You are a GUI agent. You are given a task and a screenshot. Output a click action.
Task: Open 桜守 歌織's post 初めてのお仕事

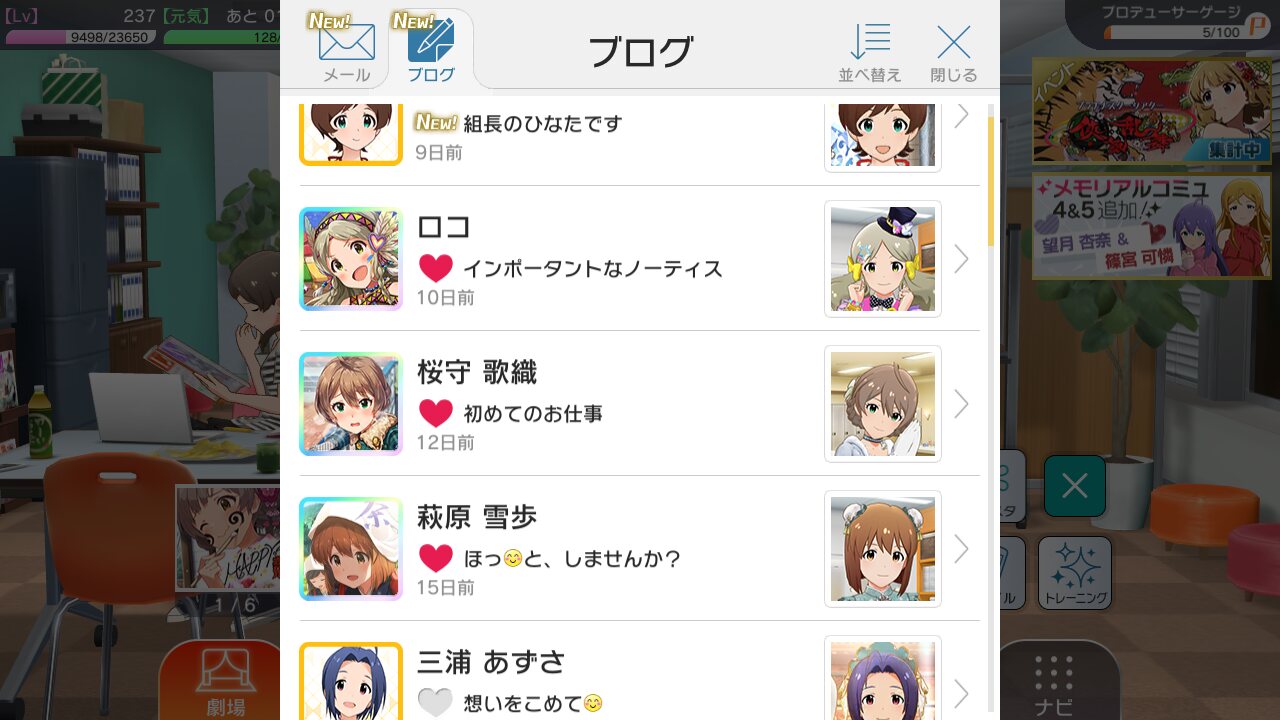click(620, 404)
